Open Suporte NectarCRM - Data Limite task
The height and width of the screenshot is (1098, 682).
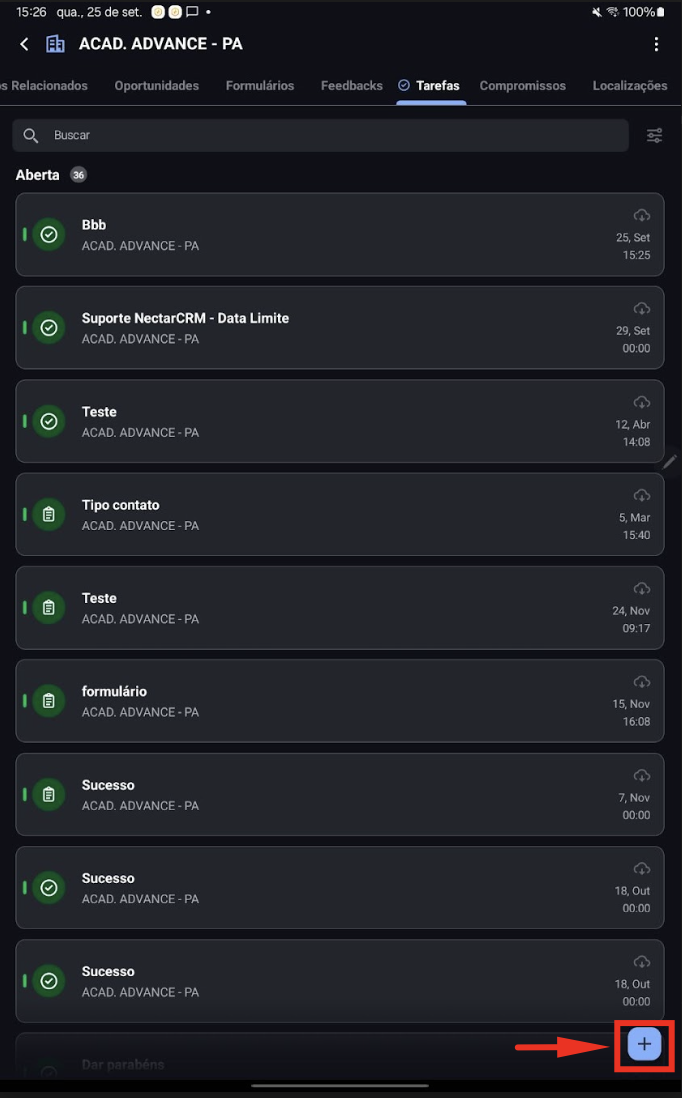pyautogui.click(x=340, y=328)
